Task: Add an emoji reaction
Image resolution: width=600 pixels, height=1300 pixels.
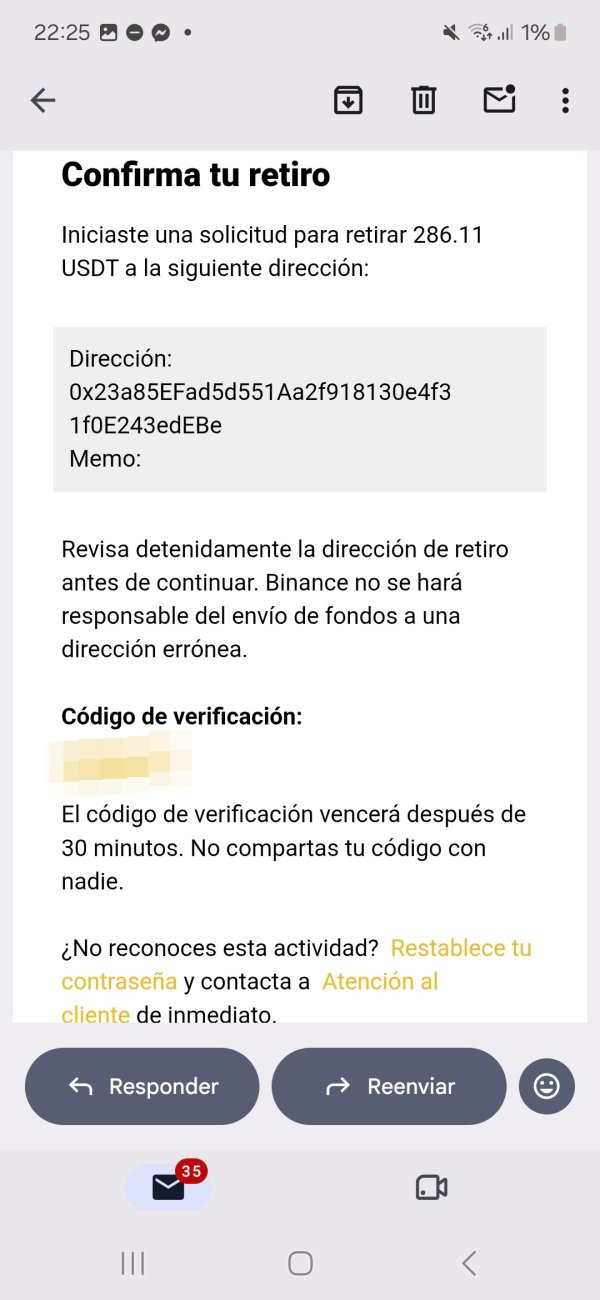Action: (x=547, y=1086)
